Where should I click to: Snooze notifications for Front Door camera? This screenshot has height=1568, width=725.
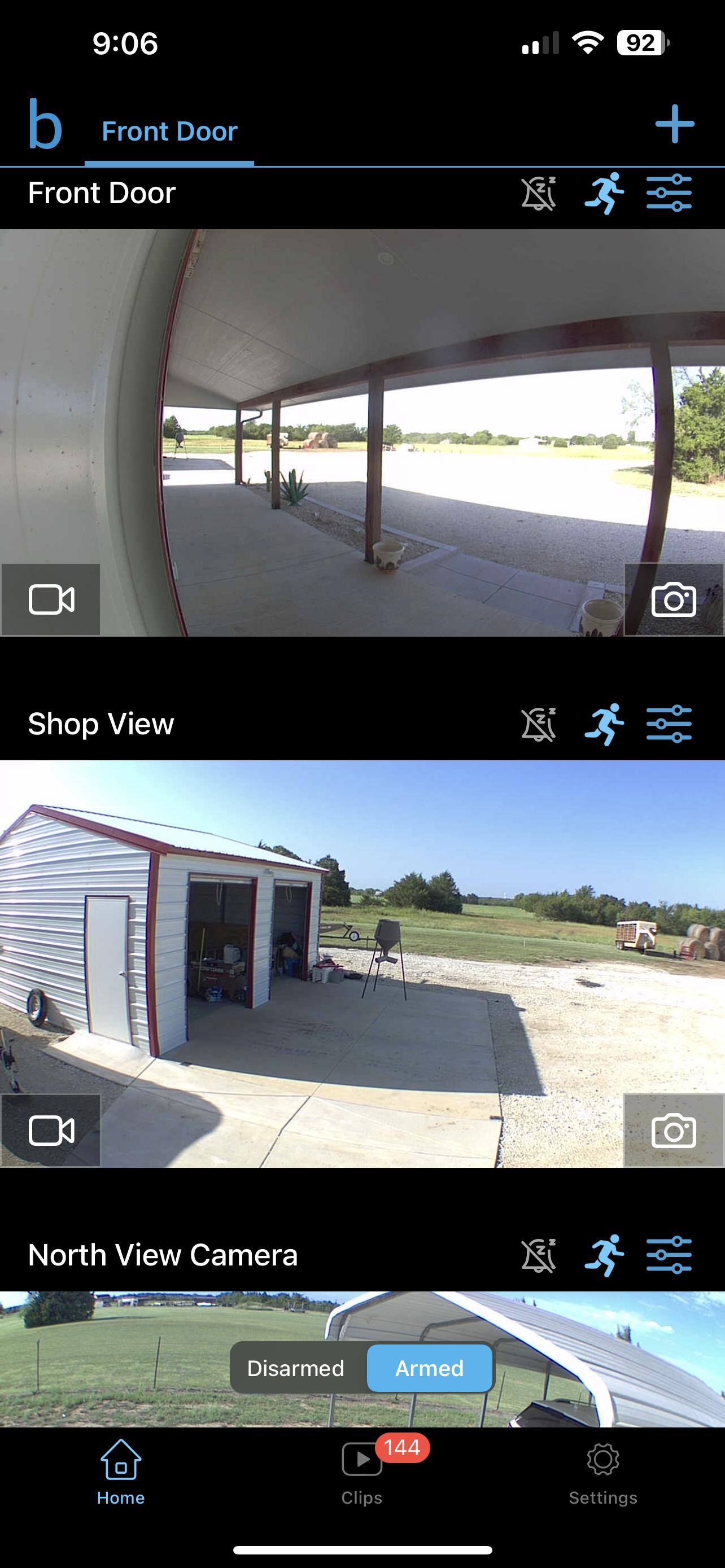[538, 194]
